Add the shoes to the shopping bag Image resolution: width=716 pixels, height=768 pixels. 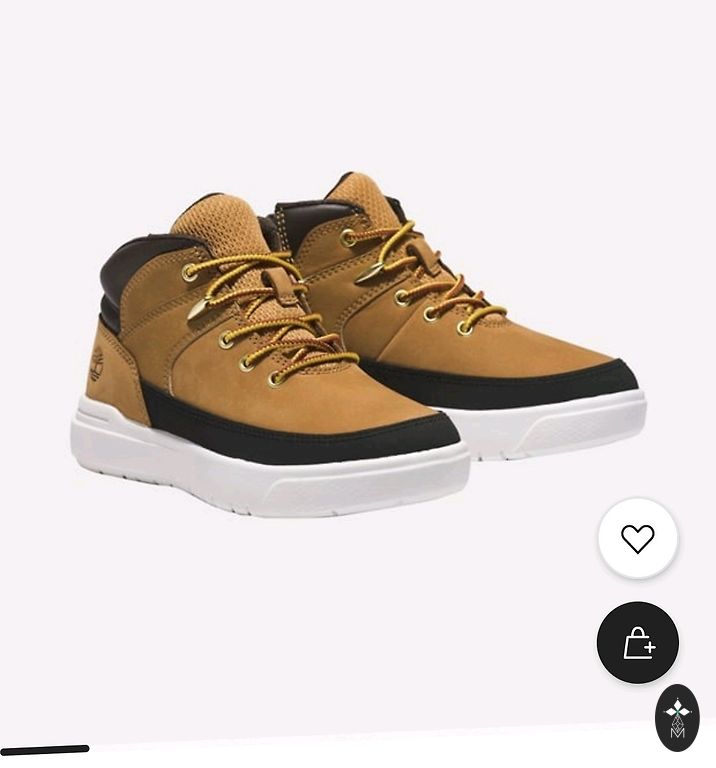pyautogui.click(x=637, y=643)
